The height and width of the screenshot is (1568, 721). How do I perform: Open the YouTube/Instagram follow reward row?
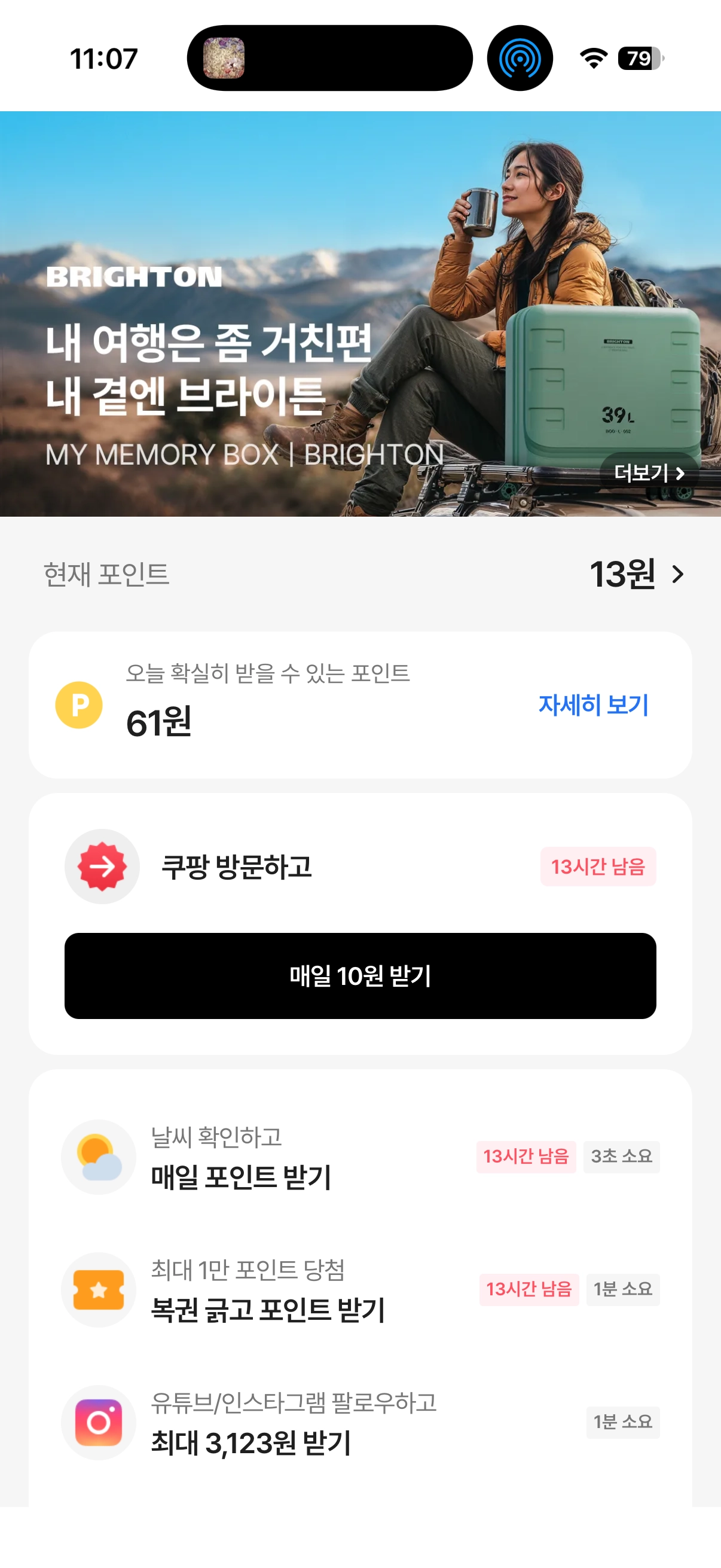tap(360, 1423)
